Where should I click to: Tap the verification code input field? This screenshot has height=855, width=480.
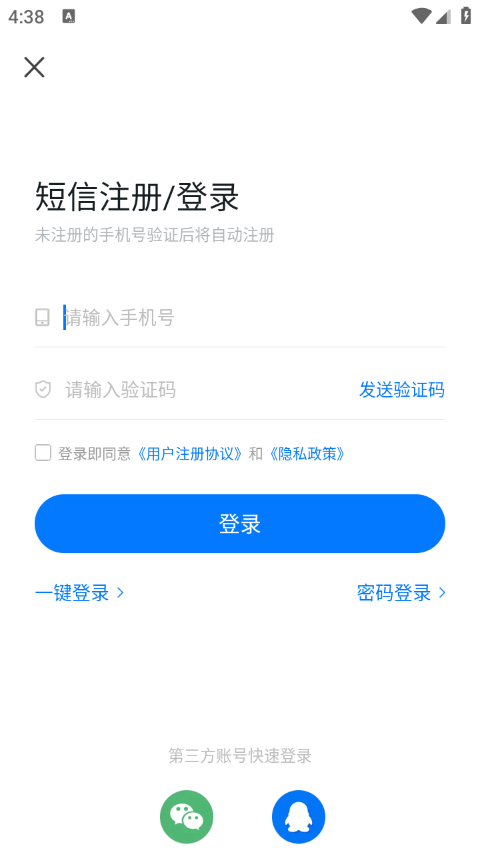coord(207,390)
